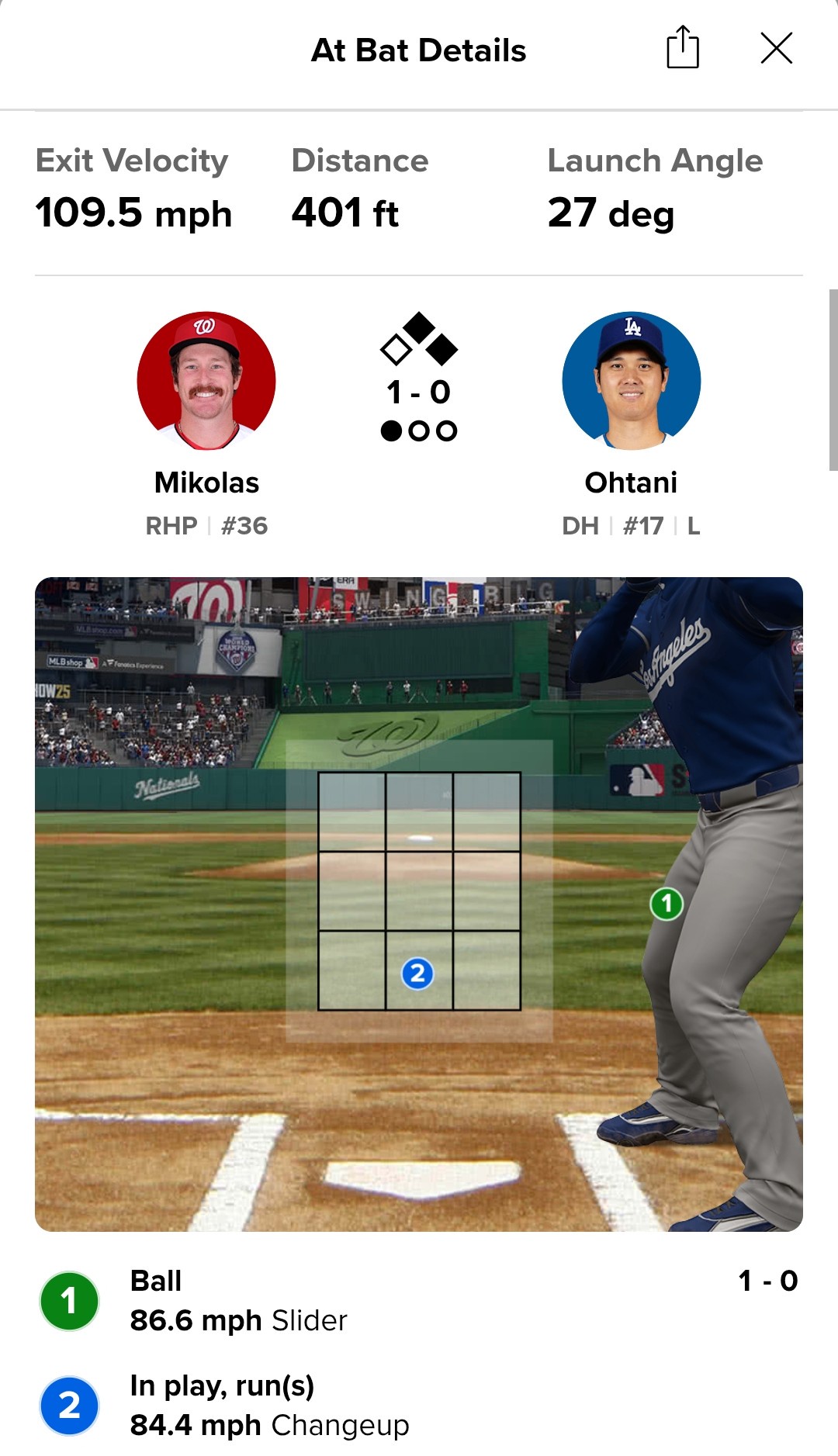Select pitch 1 marker in strike zone
The image size is (838, 1456).
coord(666,904)
